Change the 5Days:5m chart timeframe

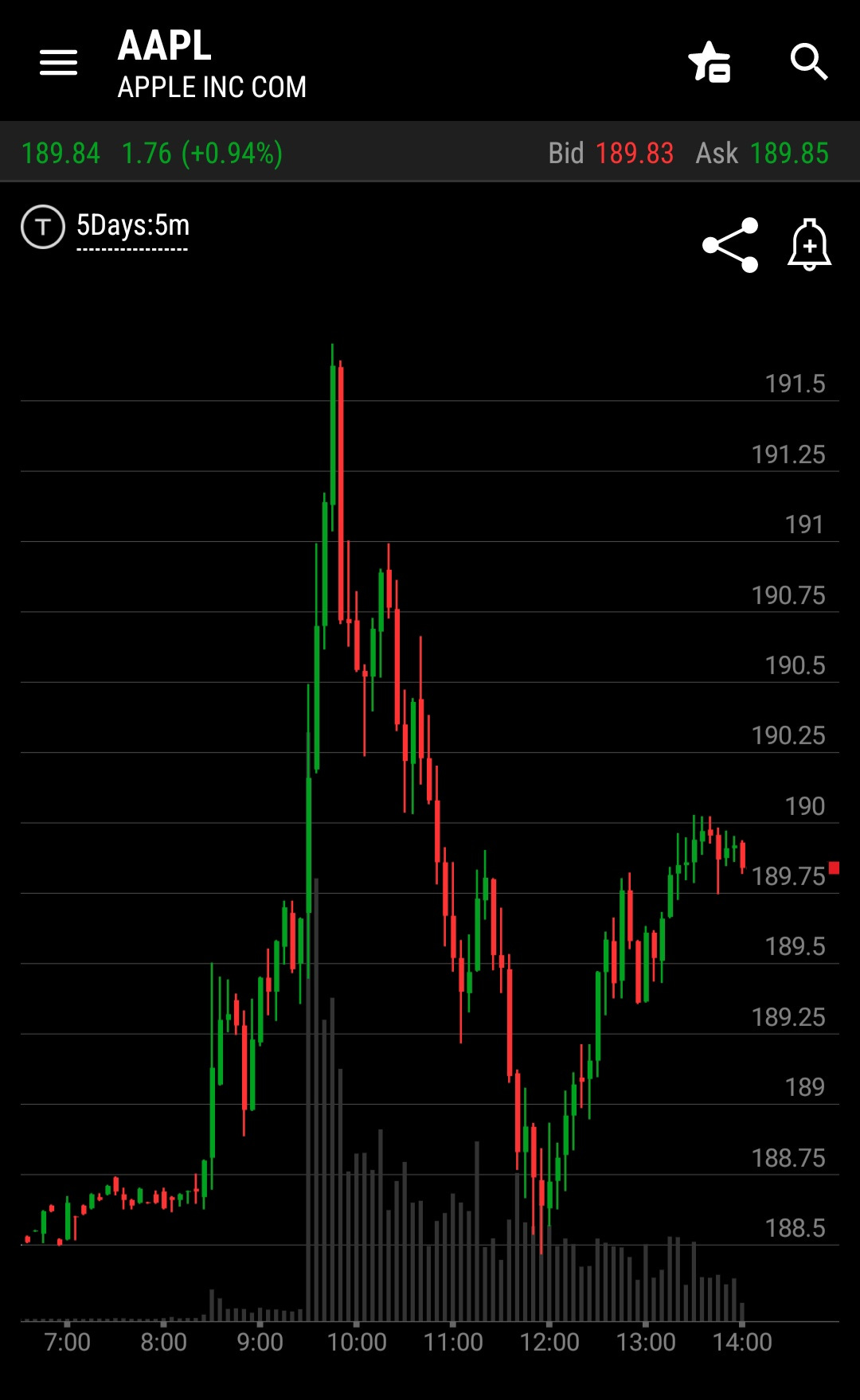click(x=133, y=227)
